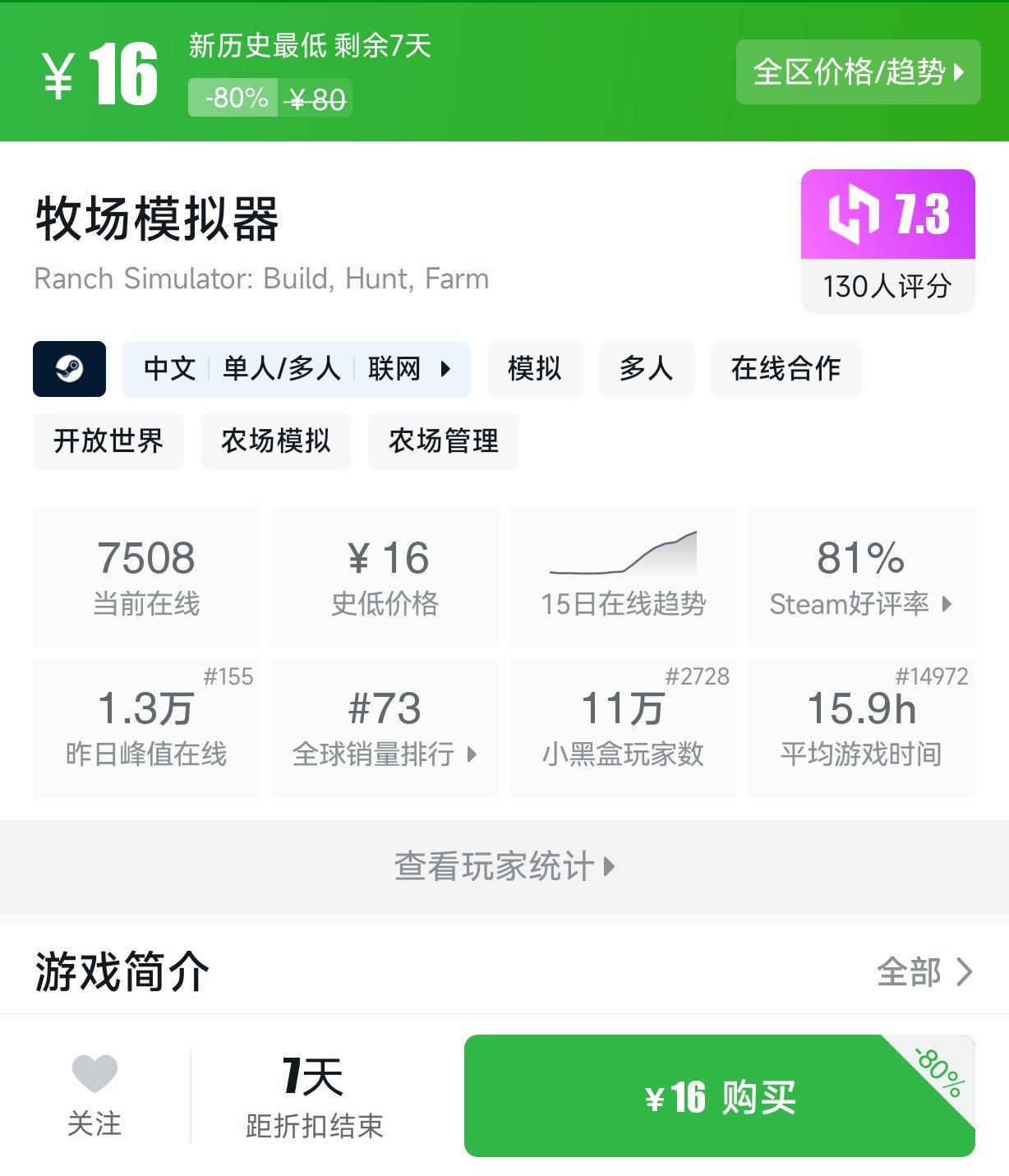Open 查看玩家统计 player statistics

click(504, 866)
